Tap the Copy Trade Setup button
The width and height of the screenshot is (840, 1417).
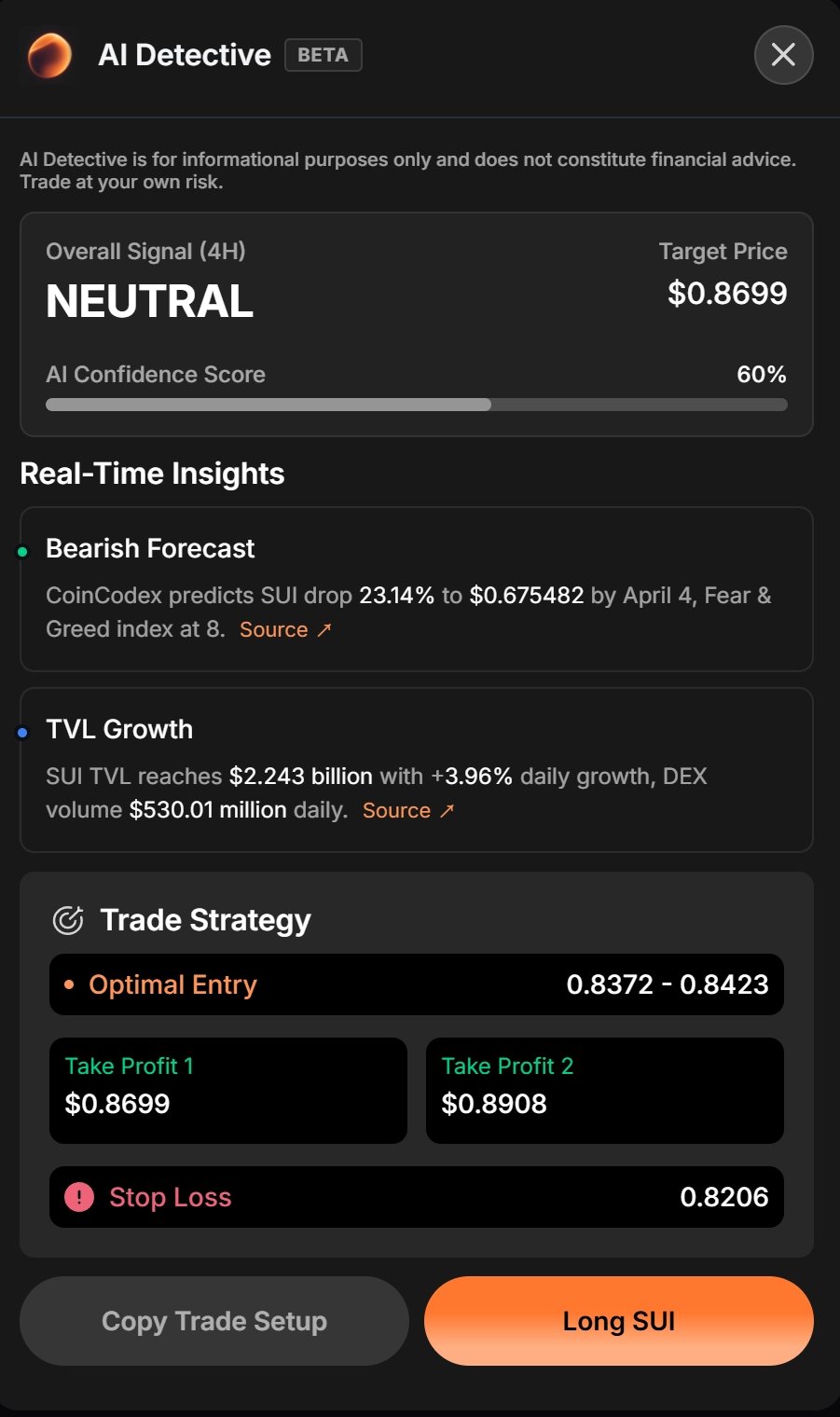point(214,1321)
